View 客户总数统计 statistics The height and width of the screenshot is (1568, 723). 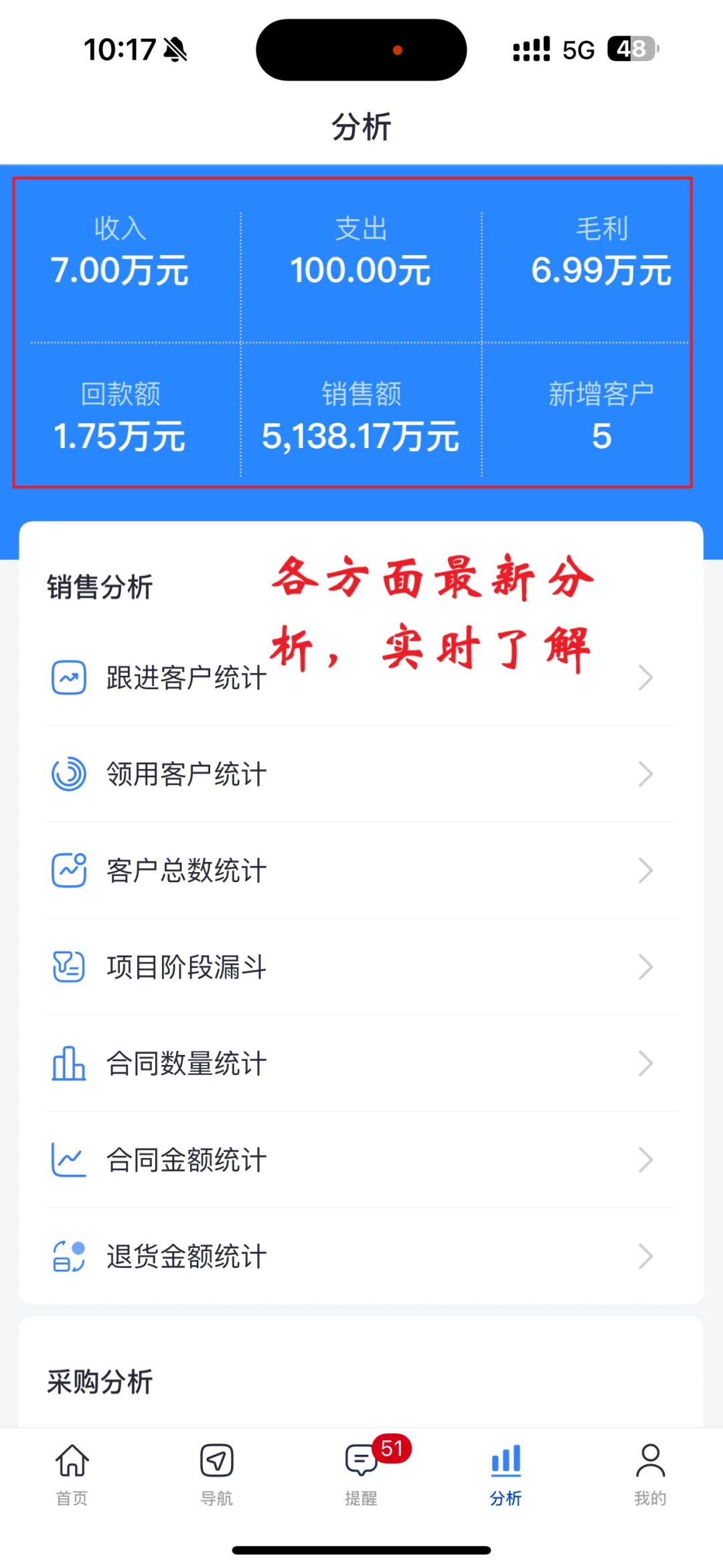pyautogui.click(x=361, y=871)
